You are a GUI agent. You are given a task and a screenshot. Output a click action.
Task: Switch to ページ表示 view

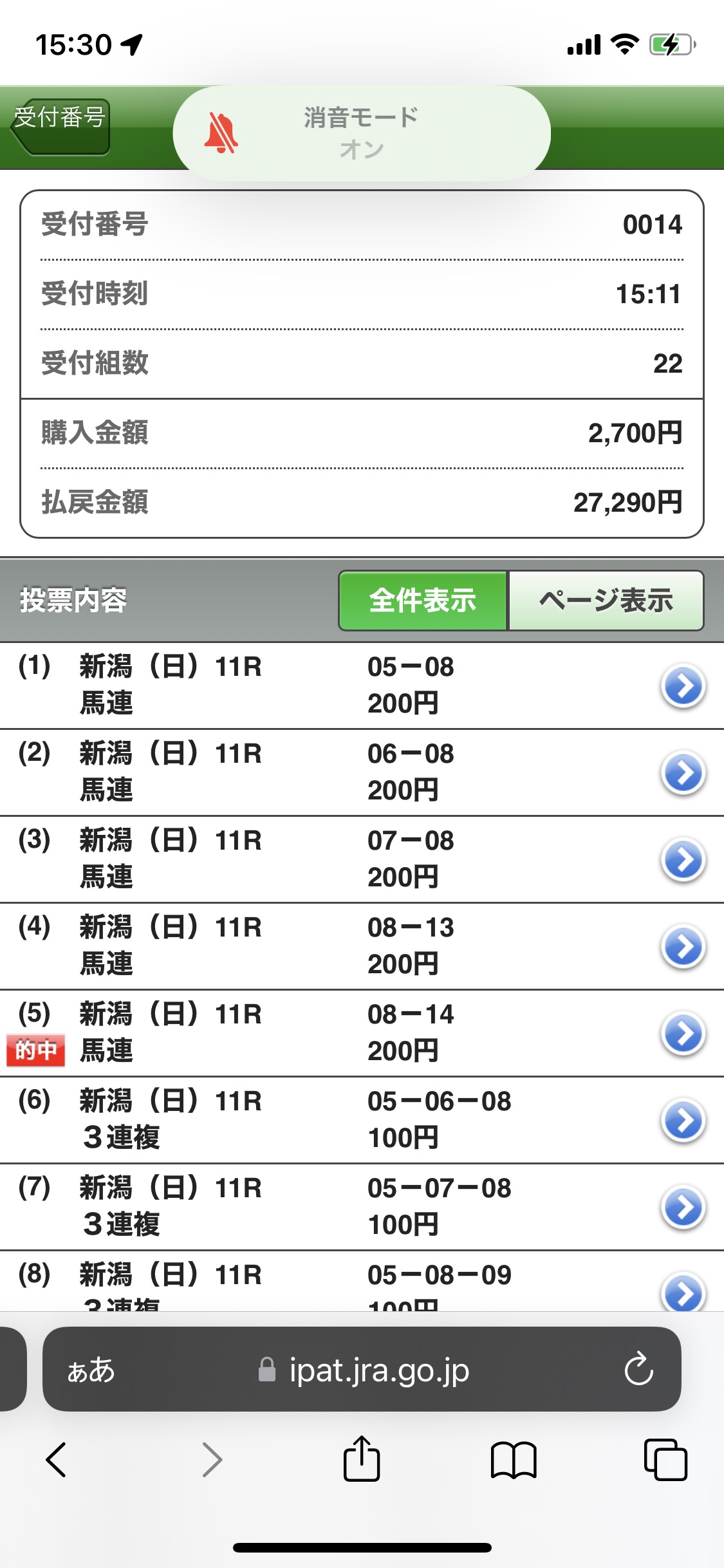[x=606, y=601]
